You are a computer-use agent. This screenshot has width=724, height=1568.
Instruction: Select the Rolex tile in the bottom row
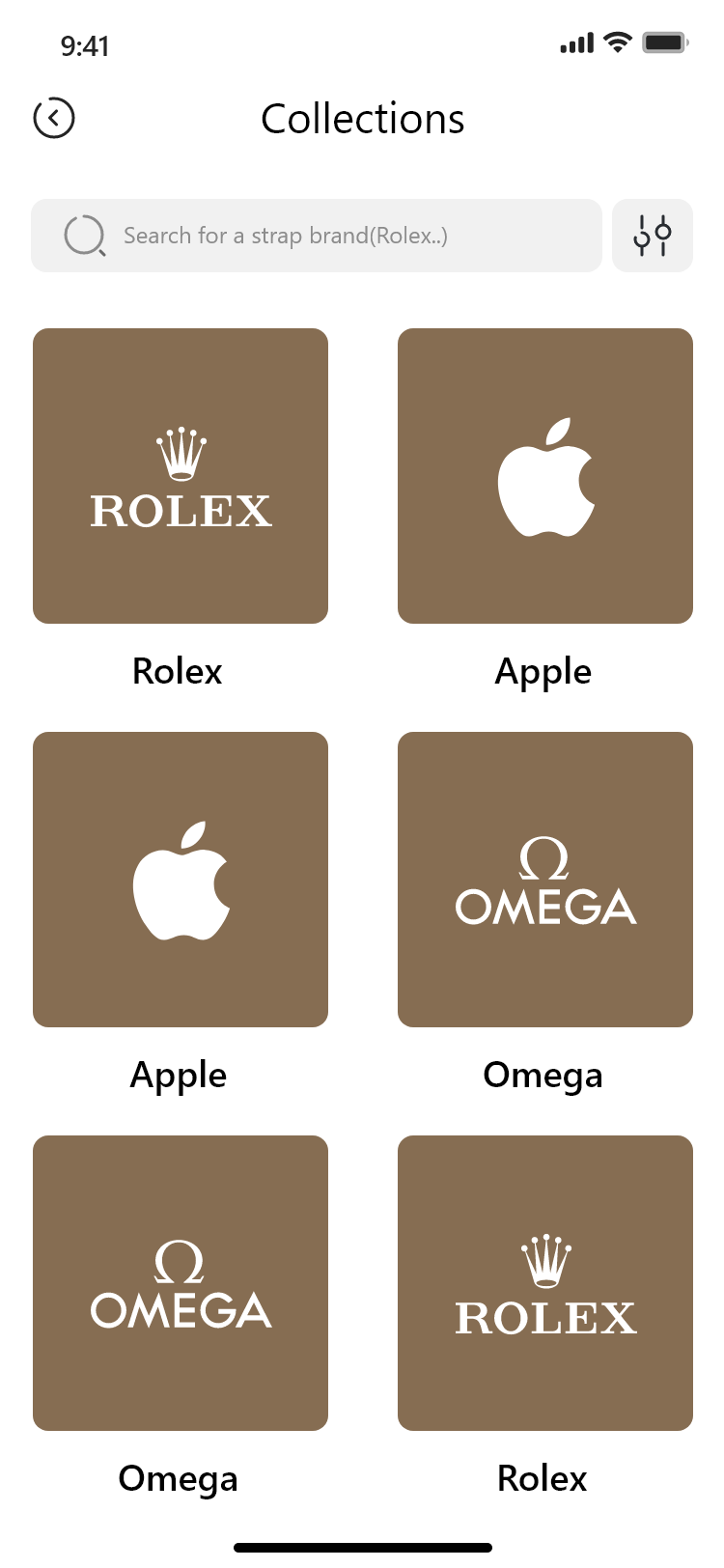coord(545,1283)
